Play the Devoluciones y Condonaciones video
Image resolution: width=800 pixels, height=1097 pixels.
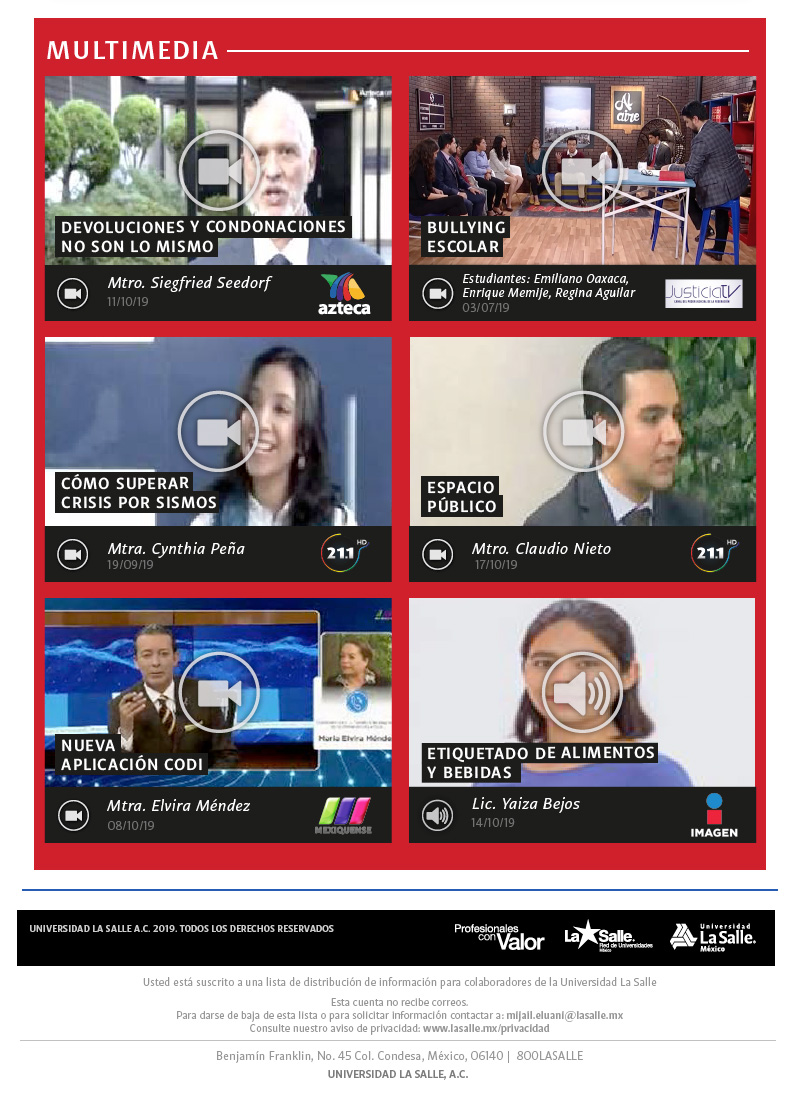point(218,171)
